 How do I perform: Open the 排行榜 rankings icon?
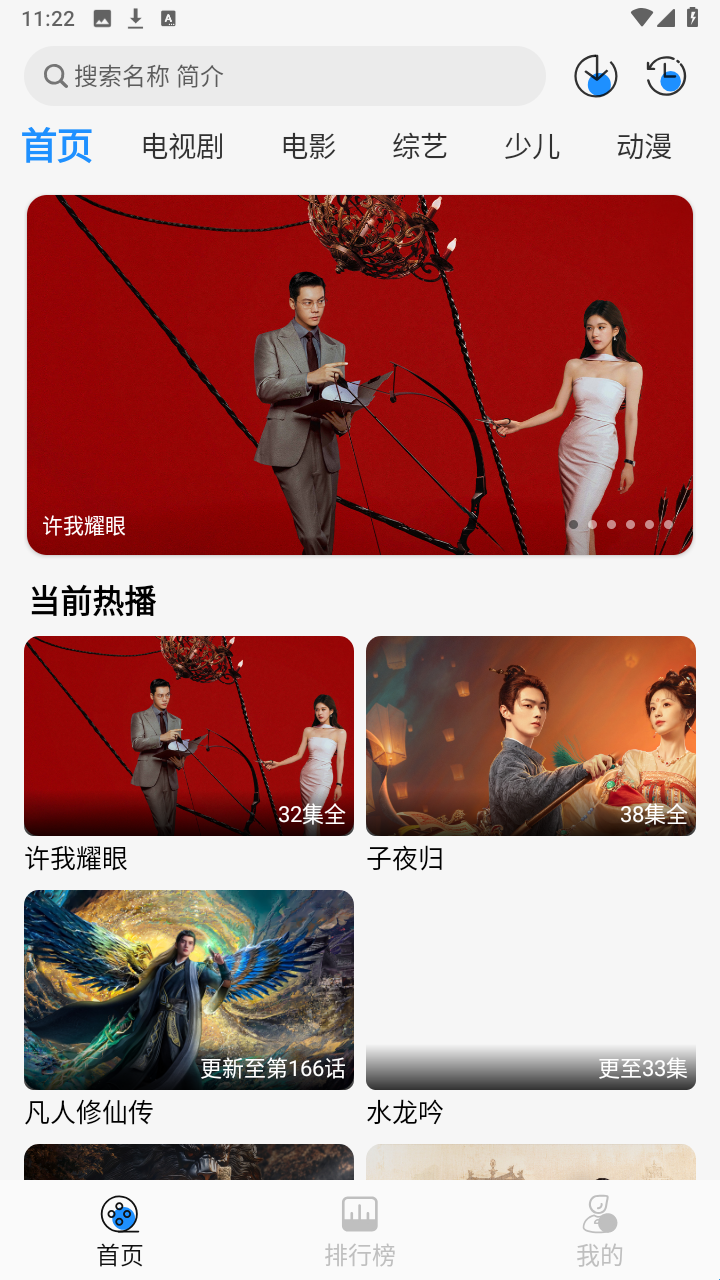point(359,1211)
